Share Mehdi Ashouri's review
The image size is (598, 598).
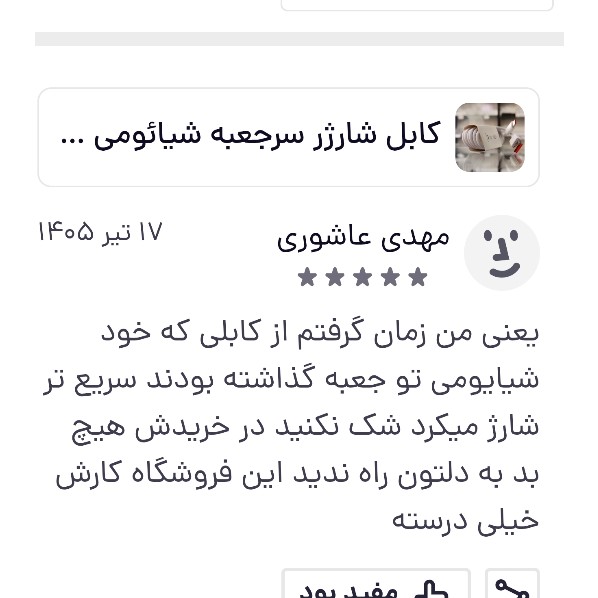point(512,584)
